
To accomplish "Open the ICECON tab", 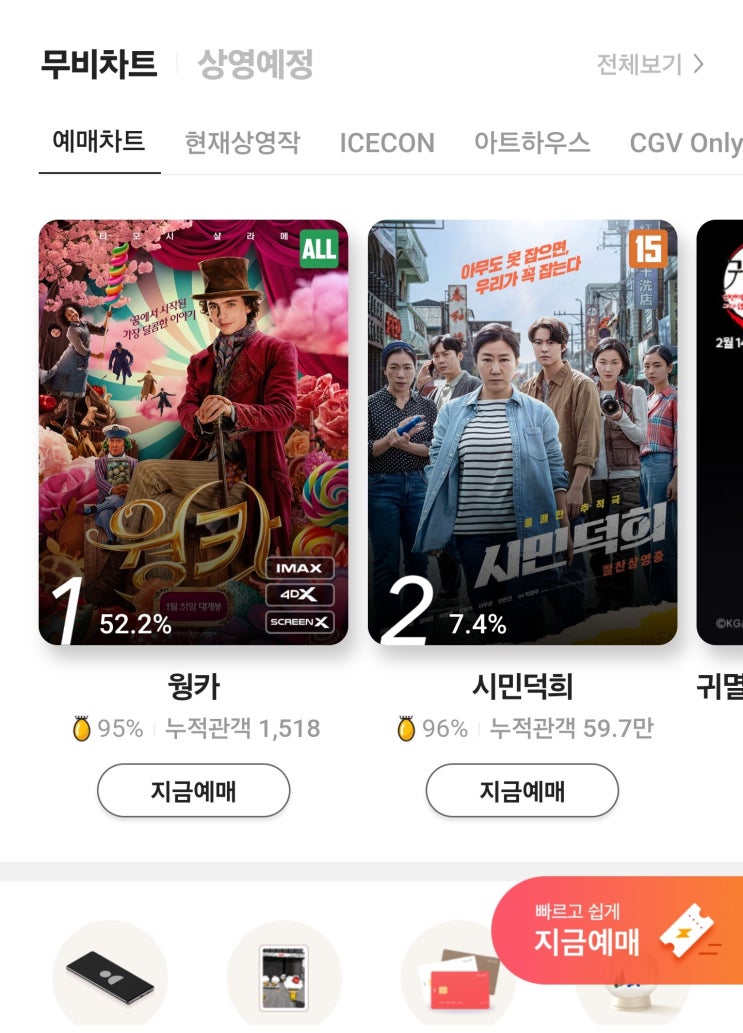I will [387, 143].
